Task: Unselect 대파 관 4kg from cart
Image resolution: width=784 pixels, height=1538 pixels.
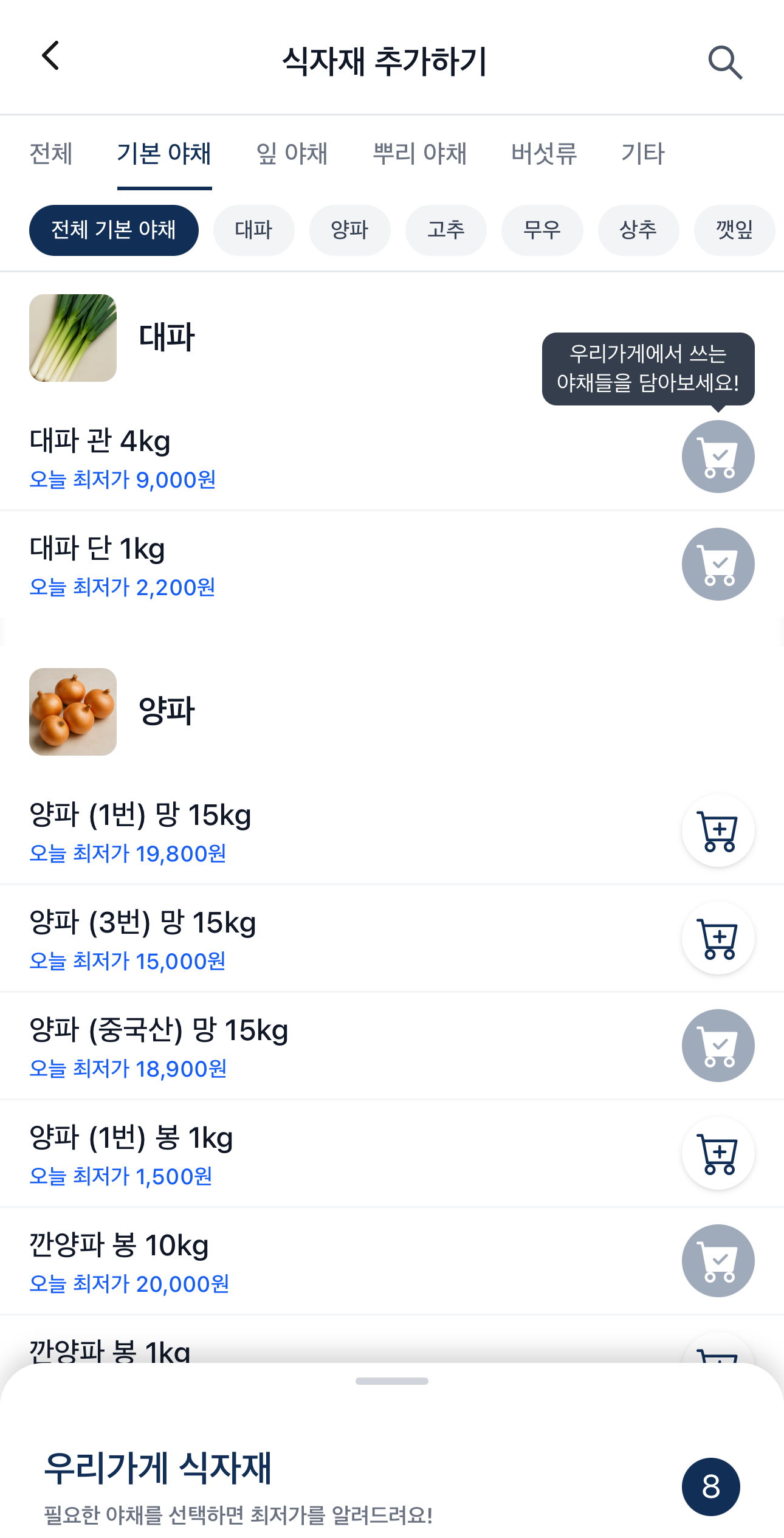Action: coord(718,457)
